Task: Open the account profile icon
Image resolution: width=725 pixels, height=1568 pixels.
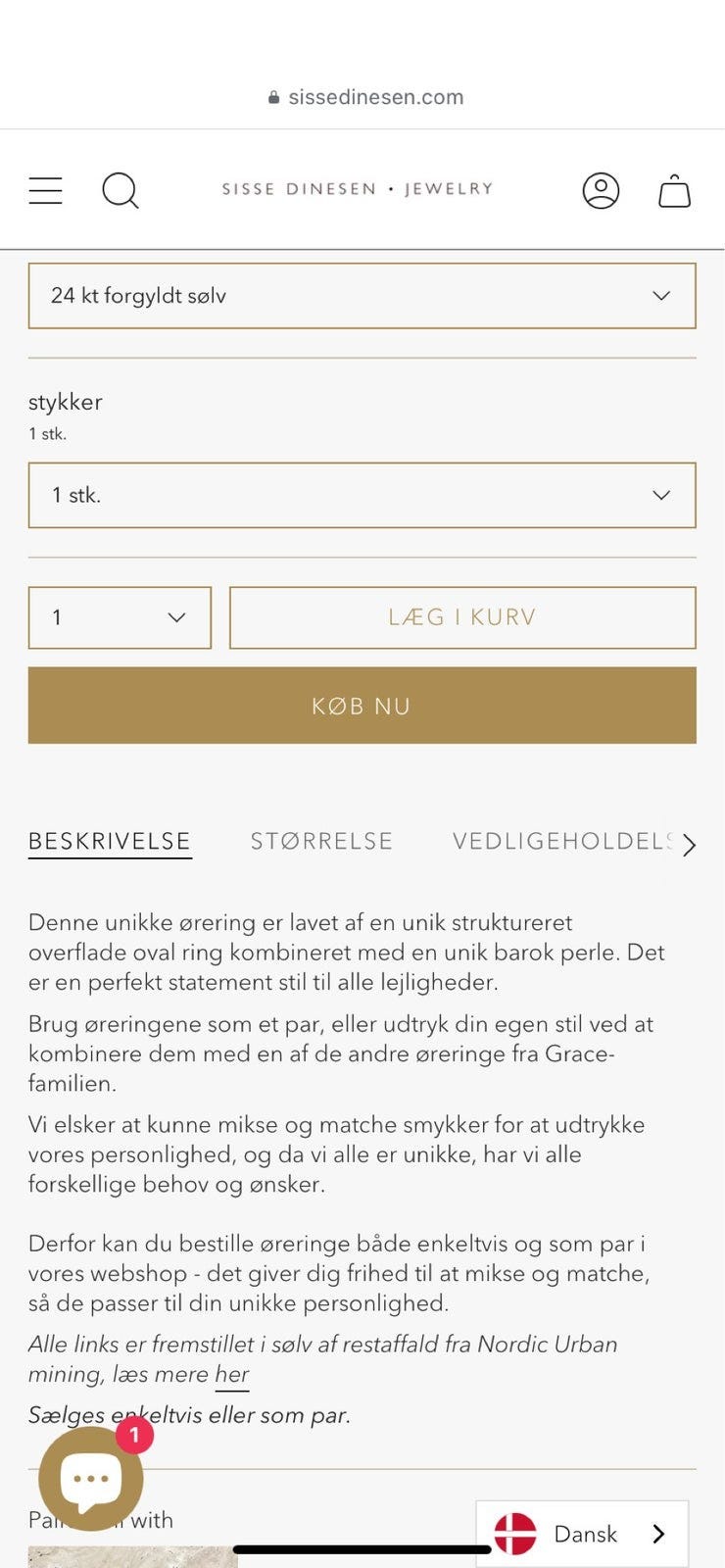Action: click(x=601, y=191)
